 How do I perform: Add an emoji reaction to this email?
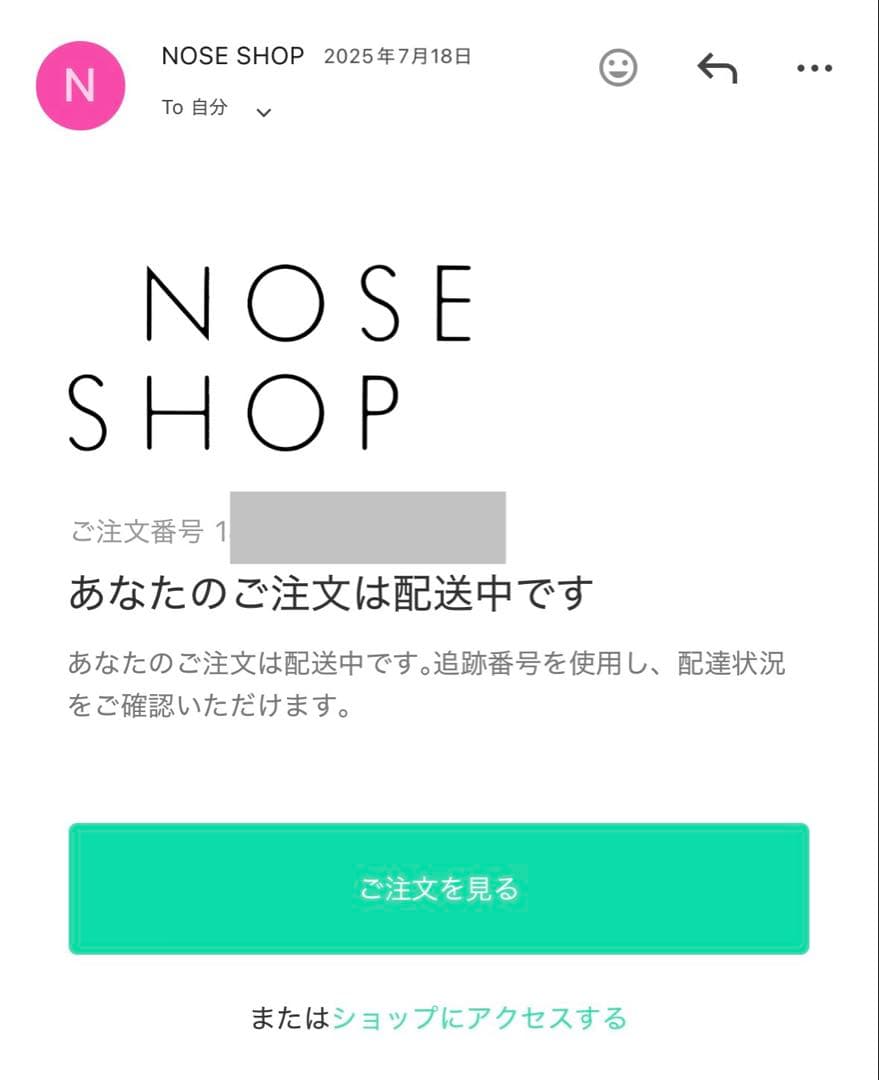pyautogui.click(x=618, y=68)
